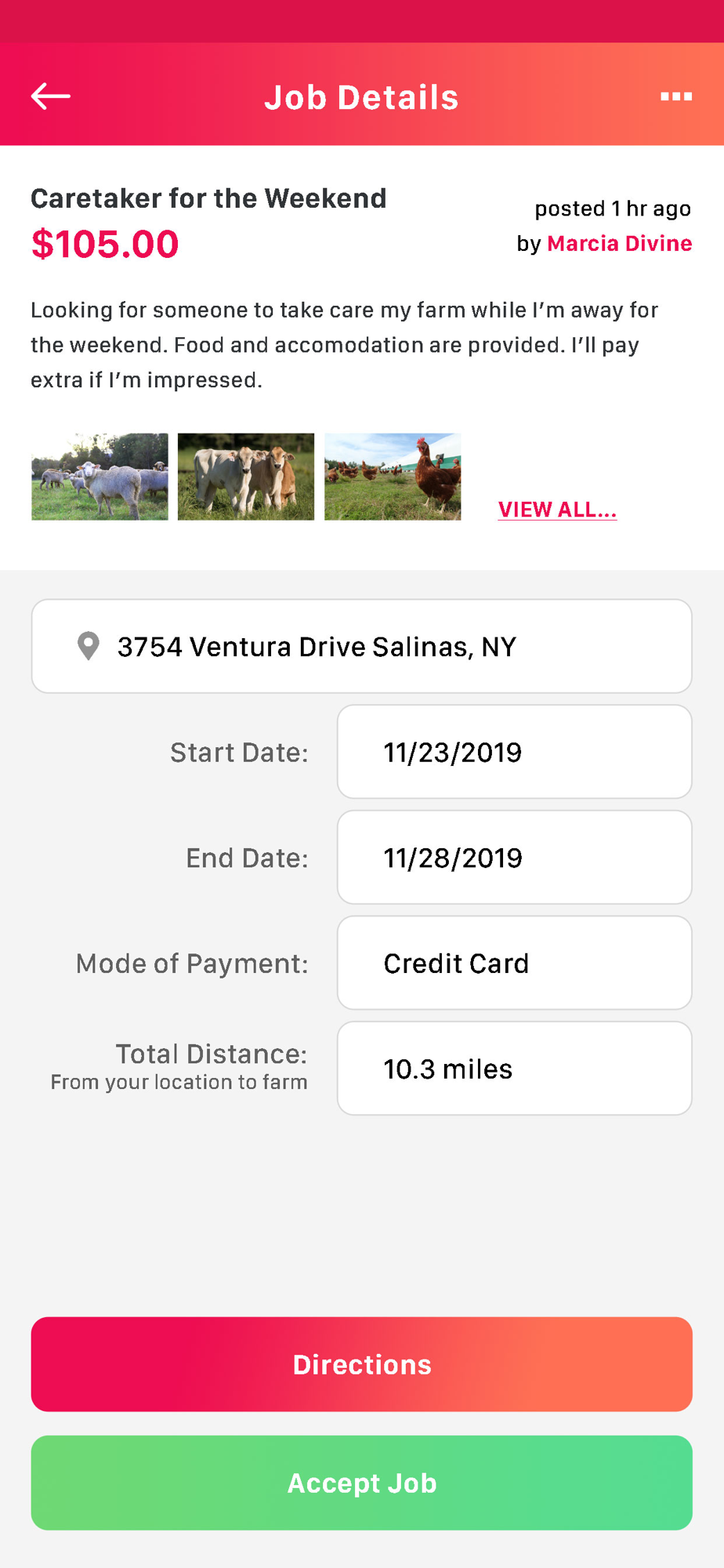The width and height of the screenshot is (724, 1568).
Task: Open the three-dot overflow menu
Action: coord(676,96)
